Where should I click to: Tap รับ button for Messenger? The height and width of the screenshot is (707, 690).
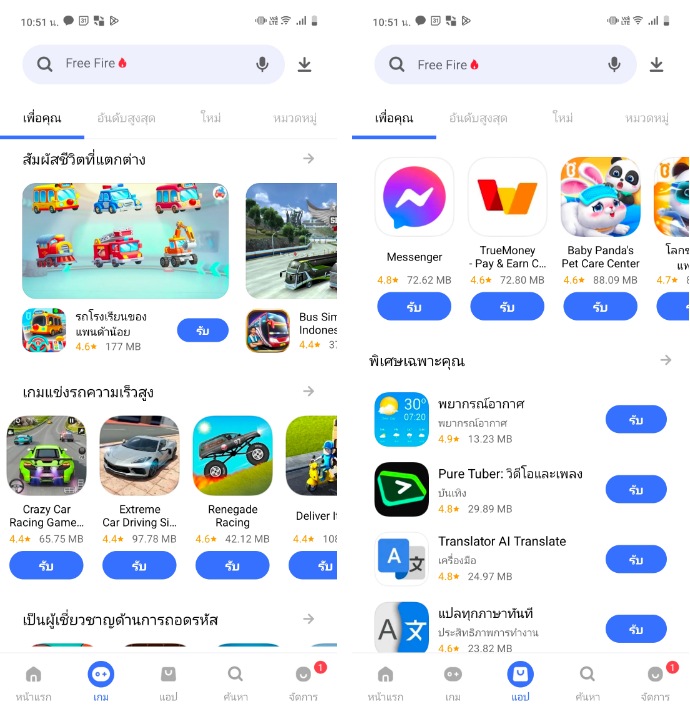[x=414, y=307]
